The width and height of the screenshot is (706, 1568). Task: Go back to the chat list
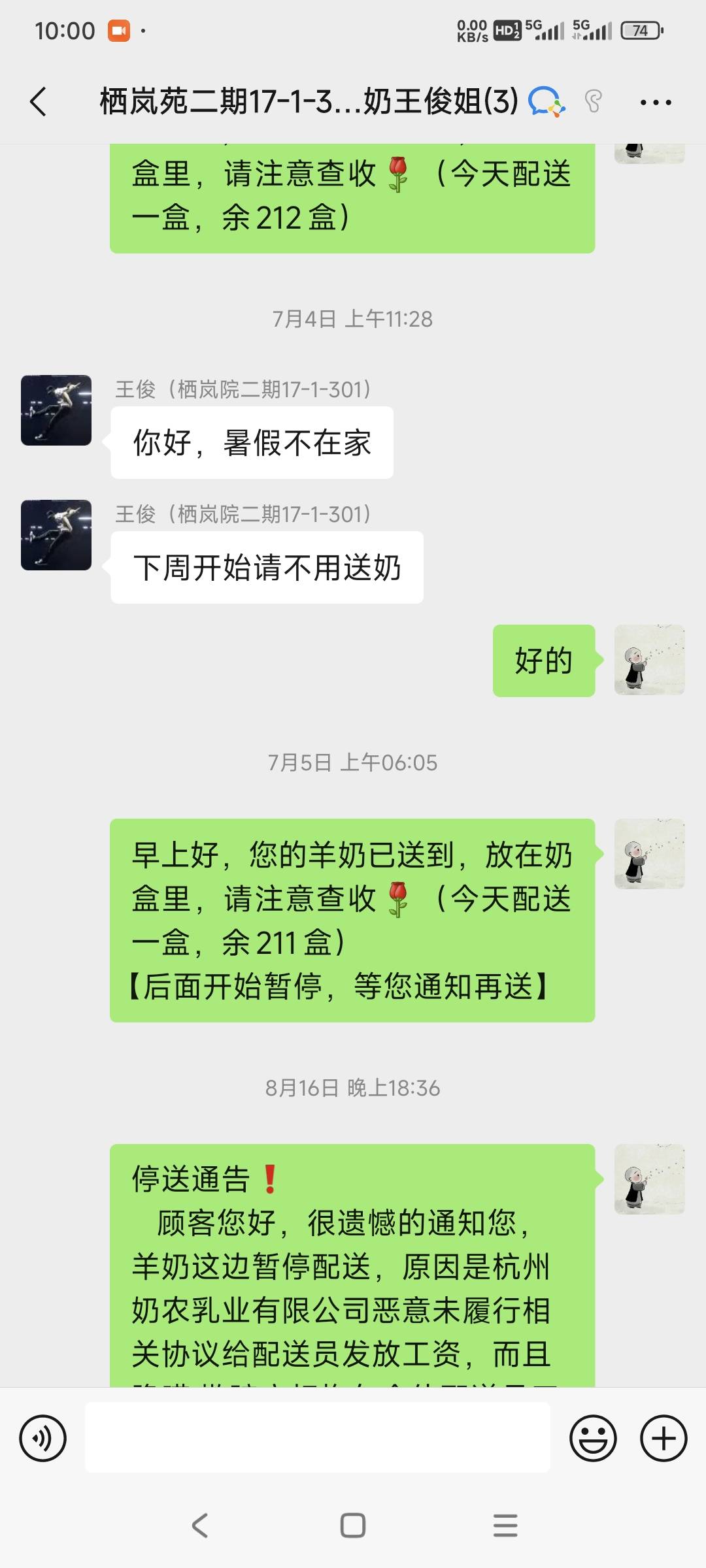pos(39,102)
